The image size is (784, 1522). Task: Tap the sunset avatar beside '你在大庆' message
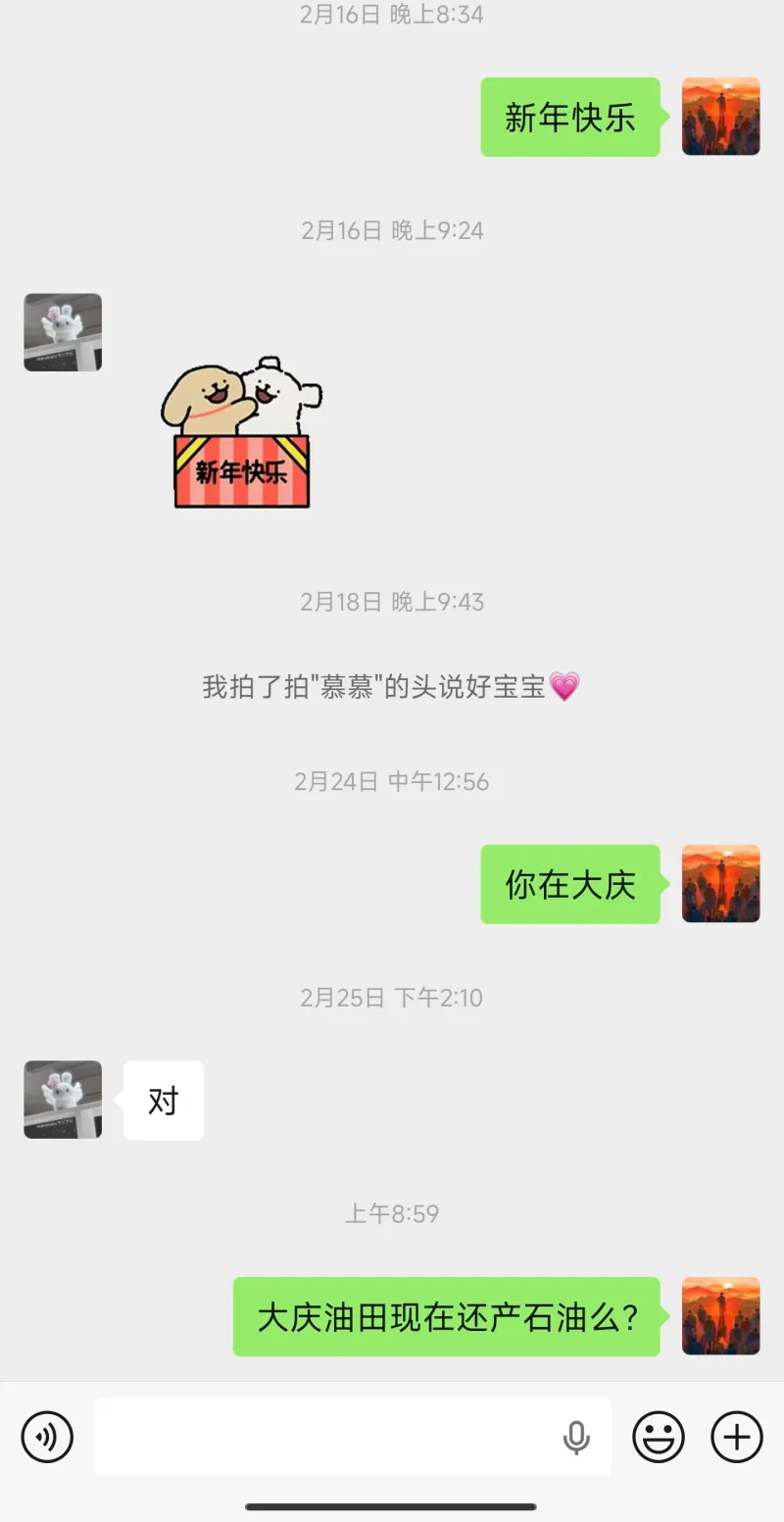point(721,884)
